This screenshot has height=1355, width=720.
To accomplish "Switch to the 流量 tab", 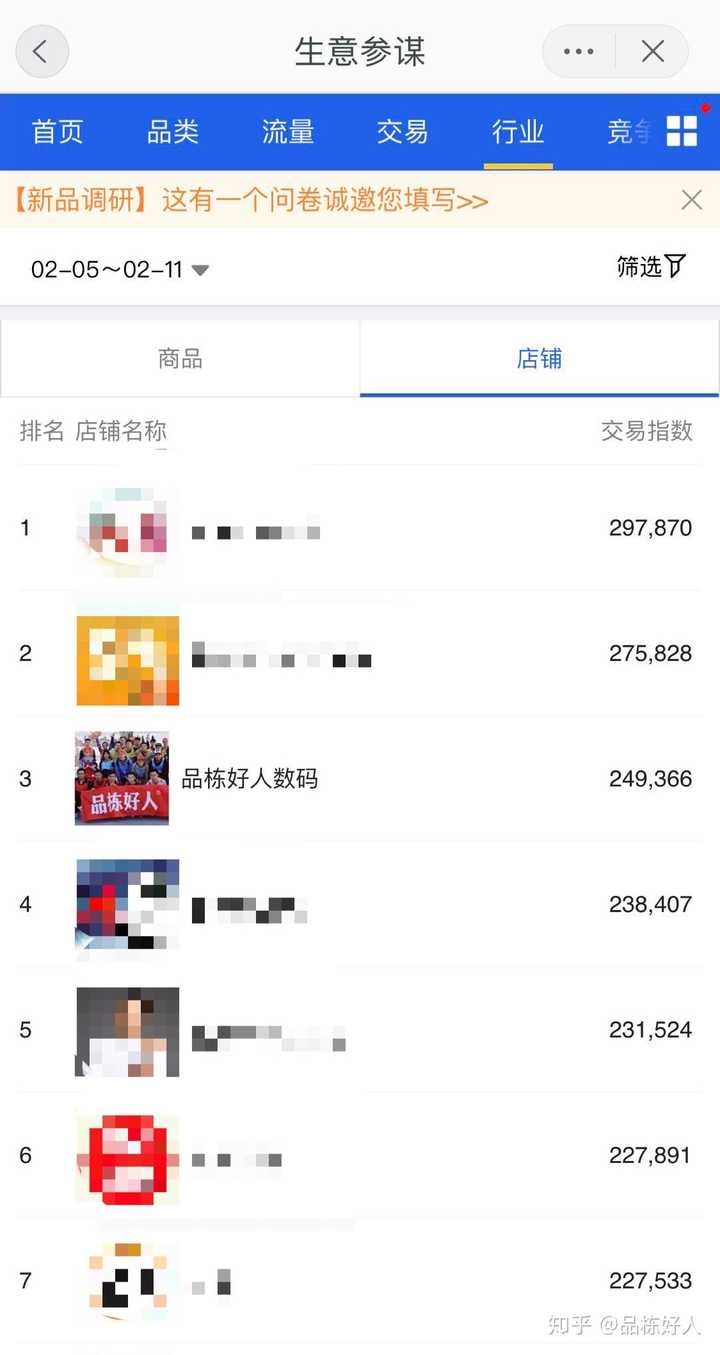I will tap(288, 132).
